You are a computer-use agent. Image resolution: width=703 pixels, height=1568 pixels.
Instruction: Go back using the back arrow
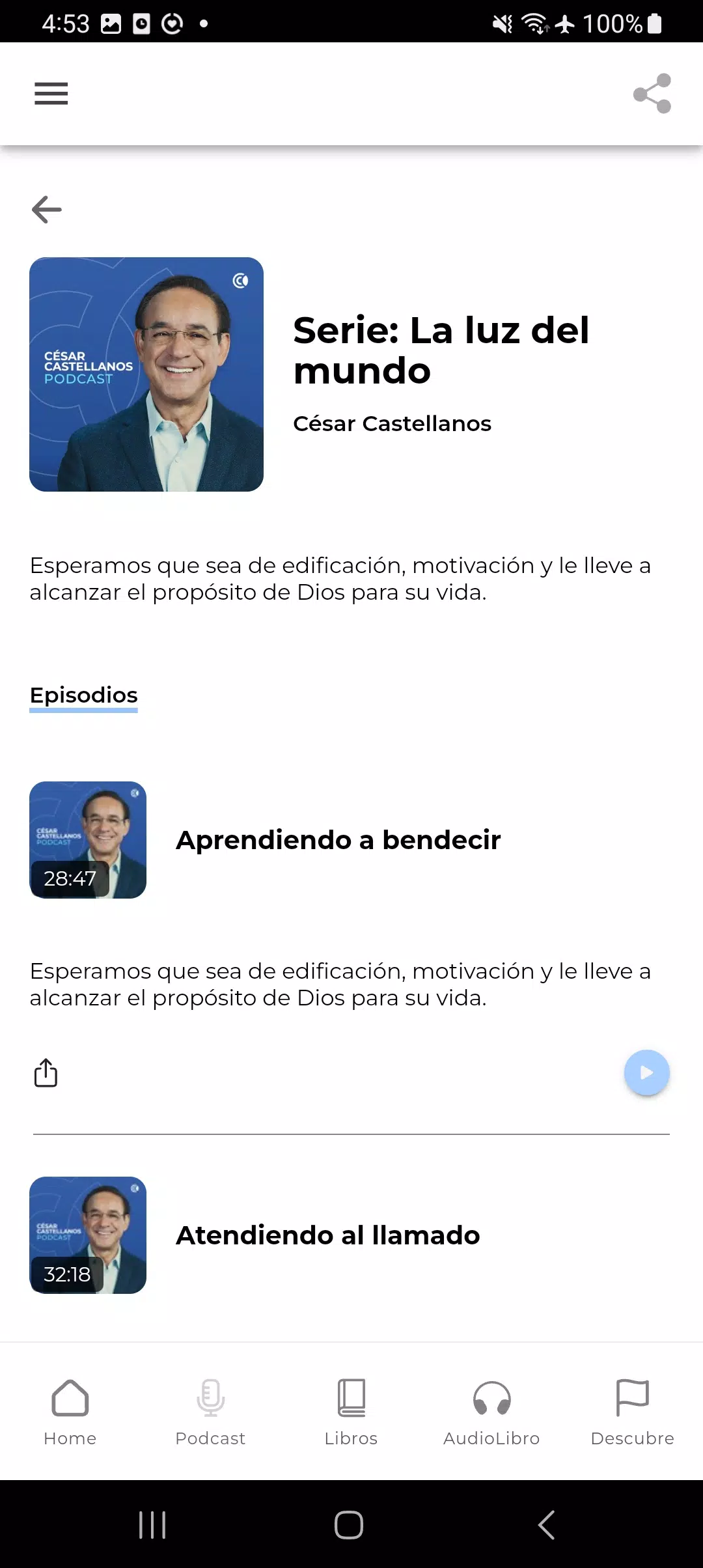coord(47,208)
